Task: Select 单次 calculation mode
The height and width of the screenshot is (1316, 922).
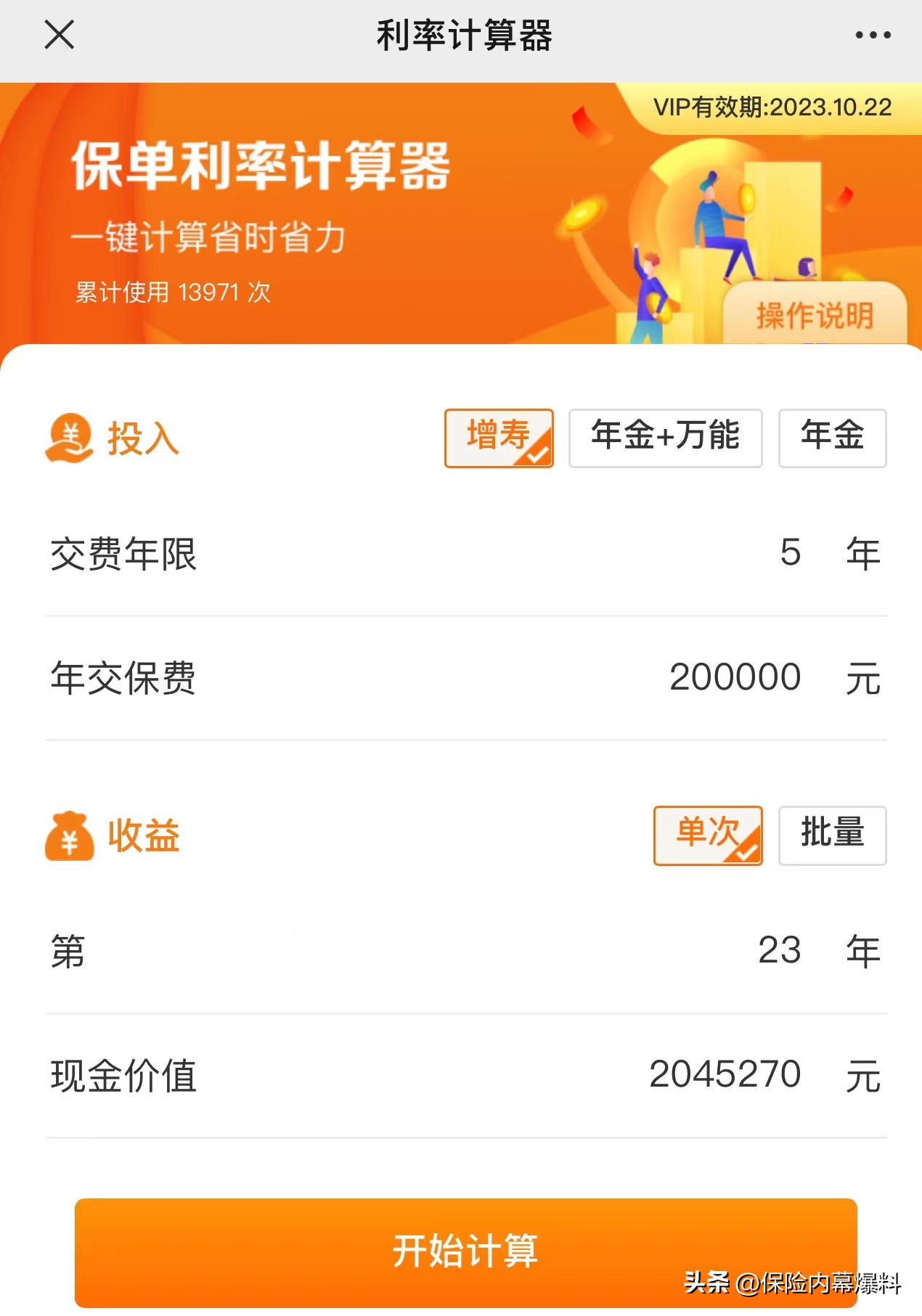Action: point(706,835)
